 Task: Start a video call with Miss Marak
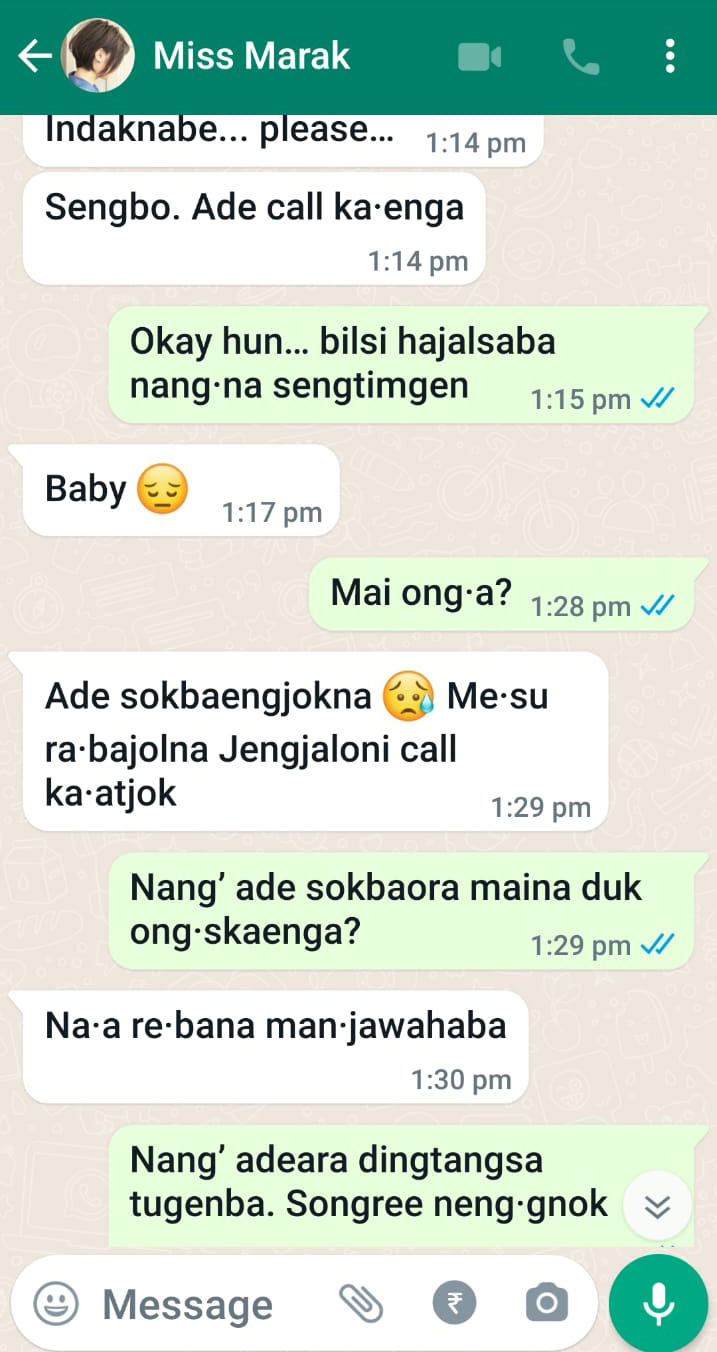(x=479, y=57)
